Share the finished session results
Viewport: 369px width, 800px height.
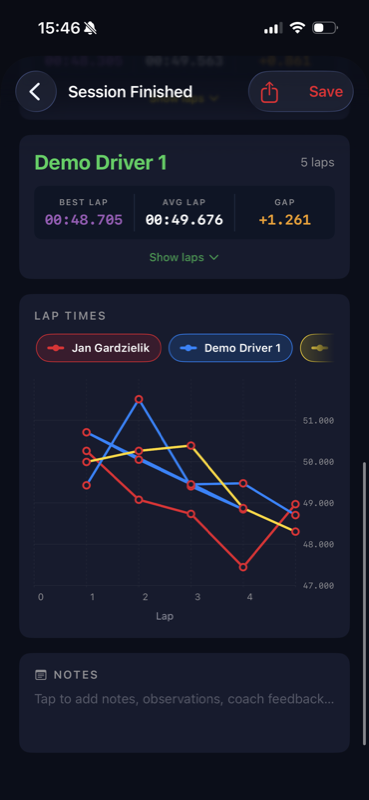click(269, 92)
